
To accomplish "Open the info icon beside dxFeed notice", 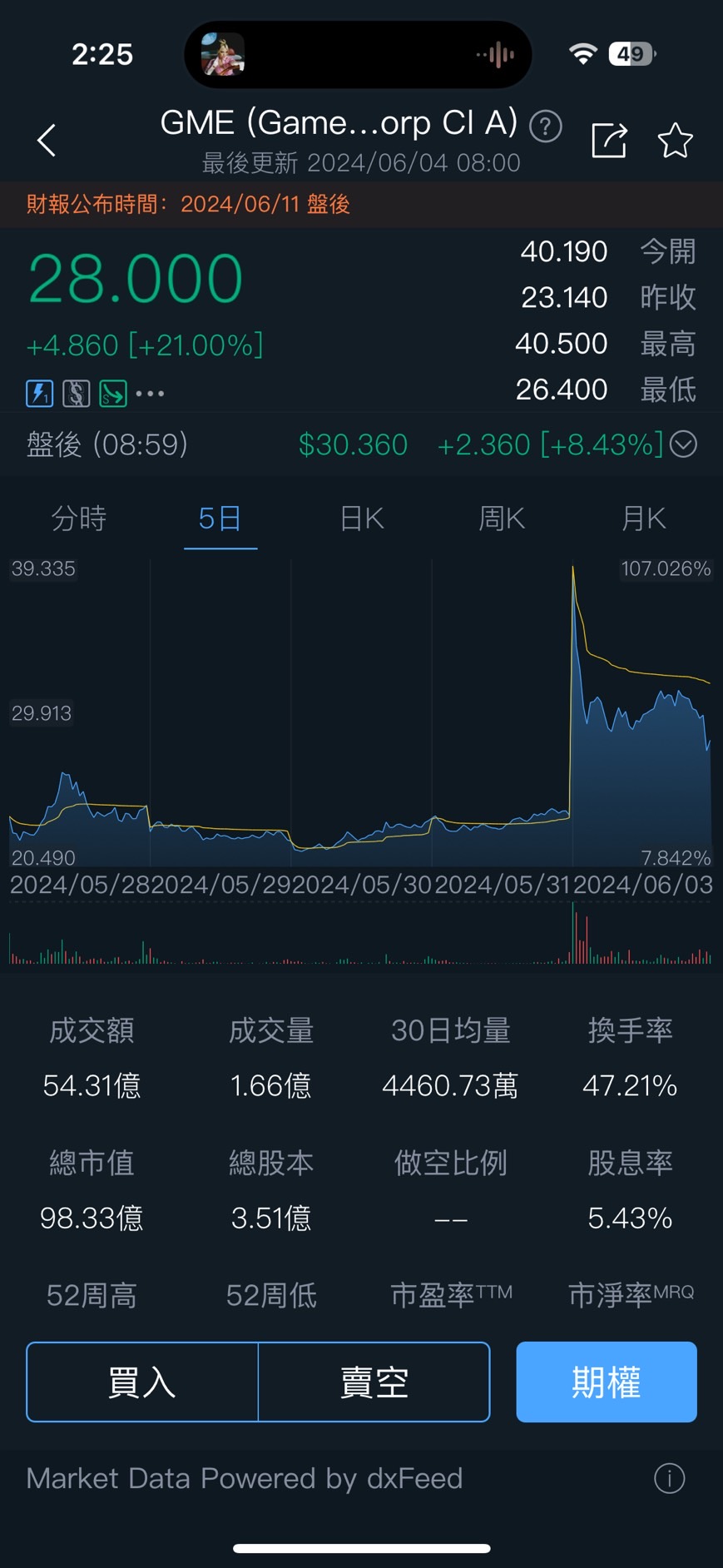I will pyautogui.click(x=669, y=1479).
